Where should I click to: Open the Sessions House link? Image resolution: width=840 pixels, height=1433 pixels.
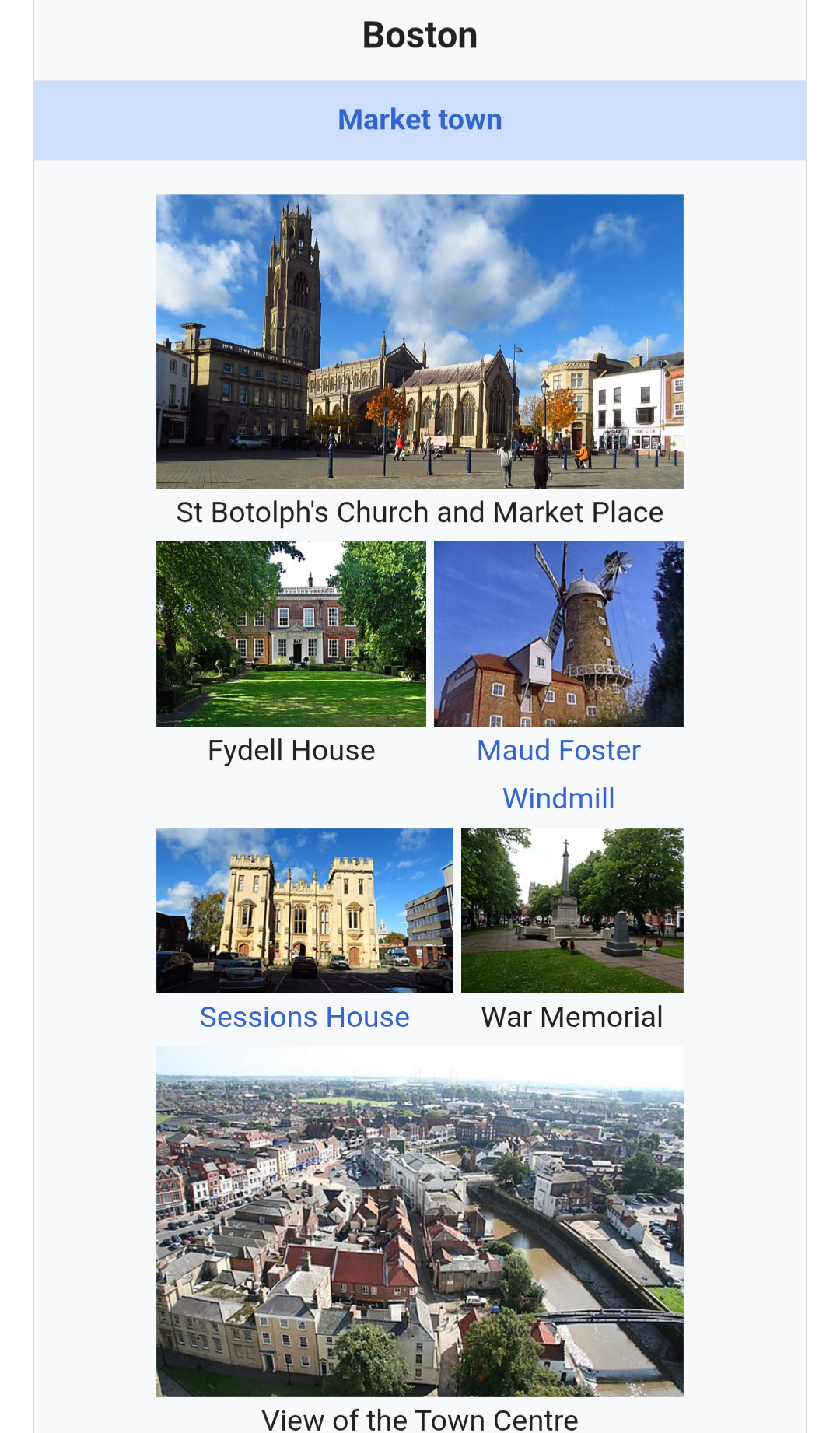pyautogui.click(x=304, y=1018)
